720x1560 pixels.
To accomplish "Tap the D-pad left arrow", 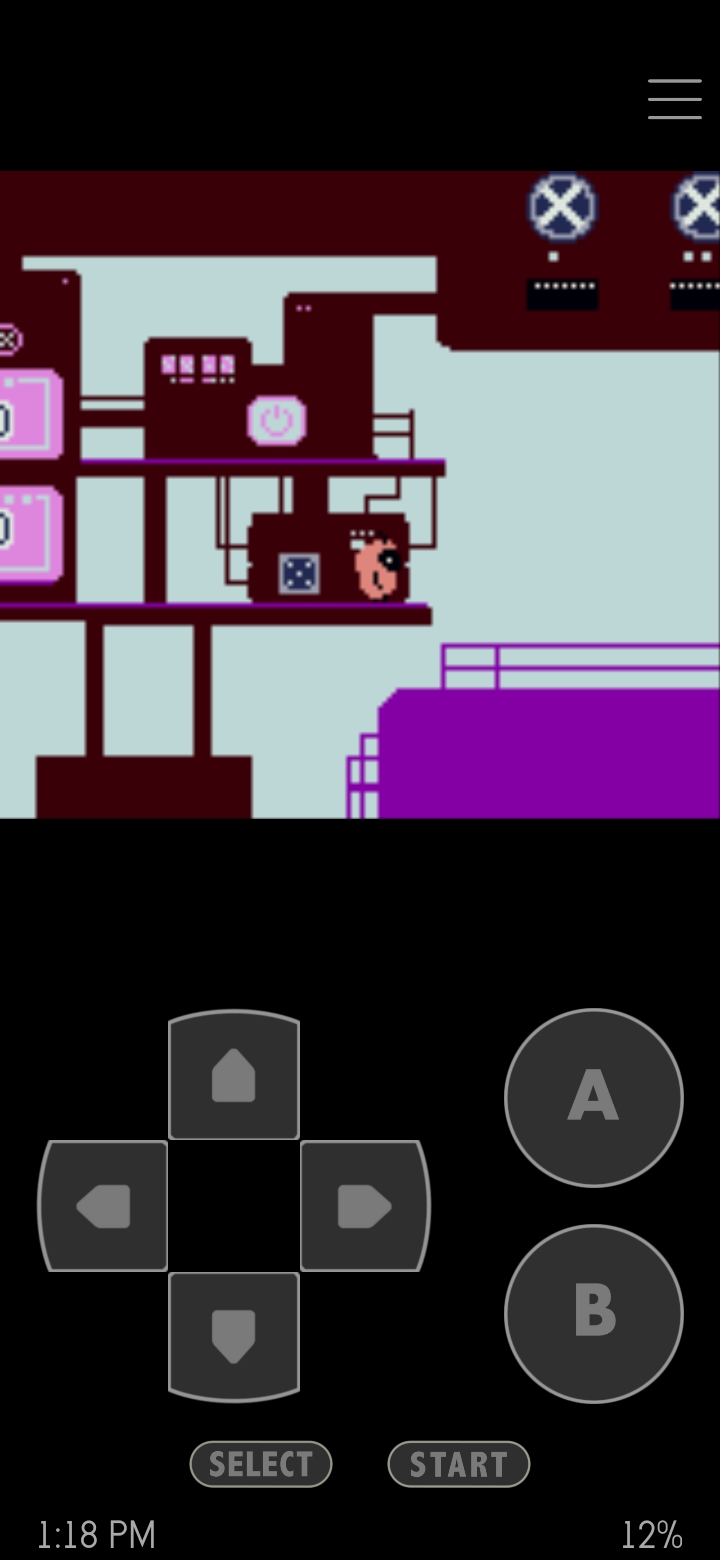I will pyautogui.click(x=103, y=1206).
